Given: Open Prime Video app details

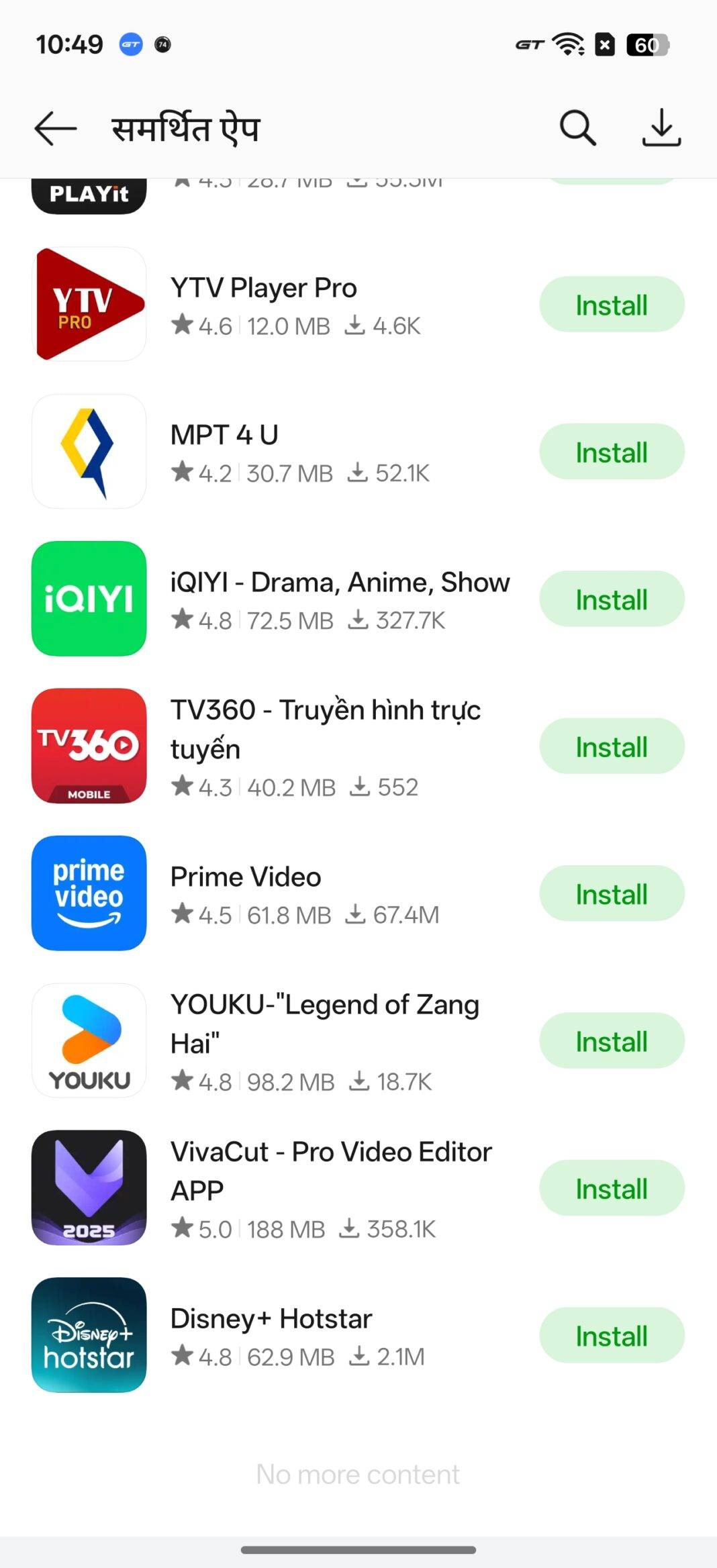Looking at the screenshot, I should 246,877.
